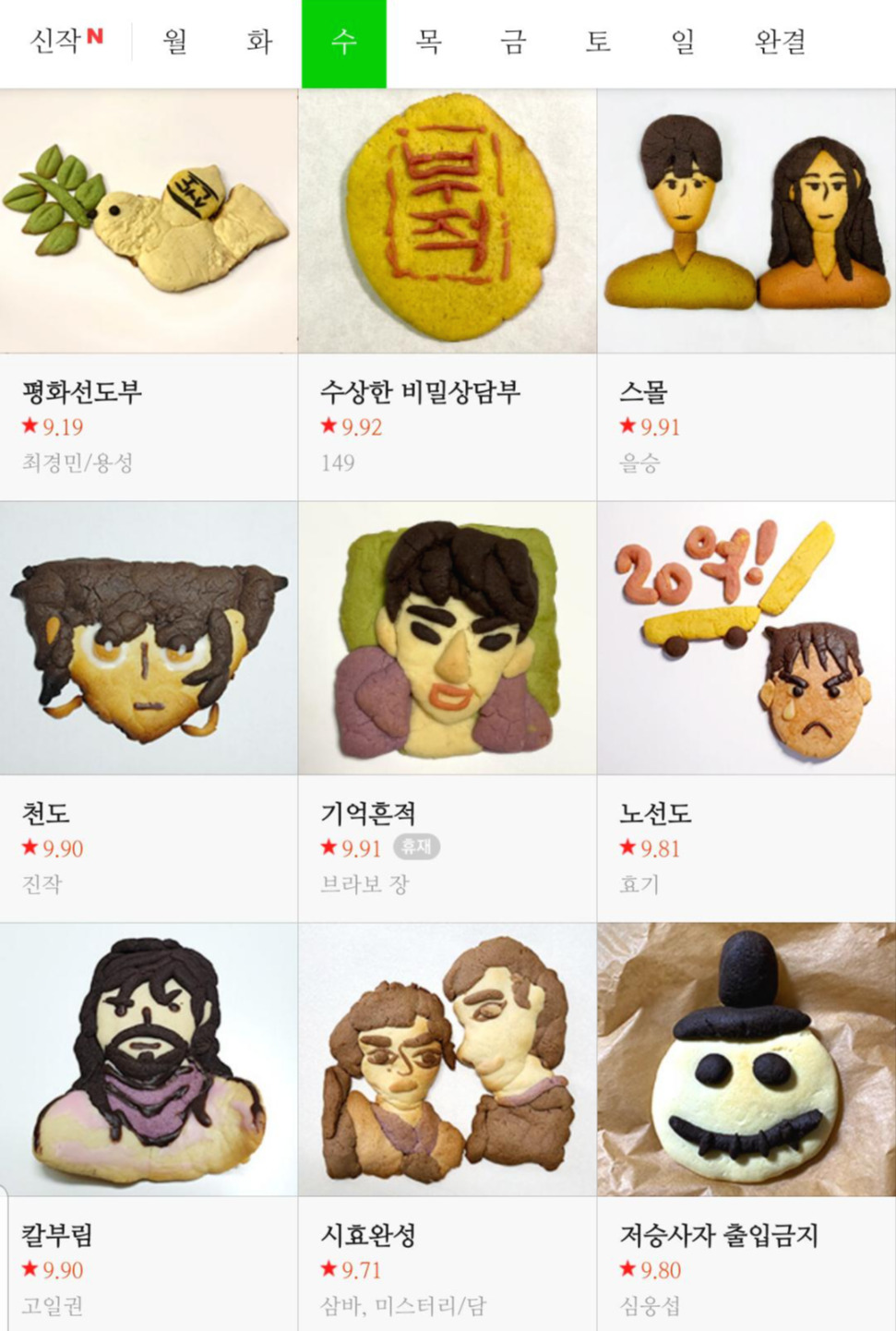Open the webtoon 수상한 비밀상담부
Screen dimensions: 896x1331
coord(448,219)
